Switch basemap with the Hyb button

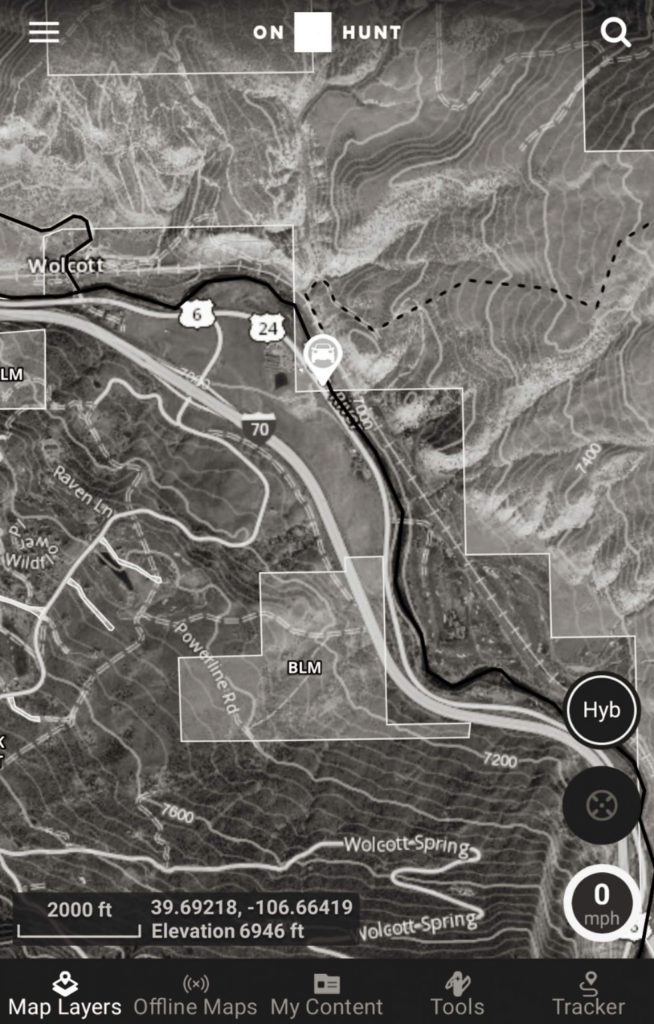click(601, 710)
